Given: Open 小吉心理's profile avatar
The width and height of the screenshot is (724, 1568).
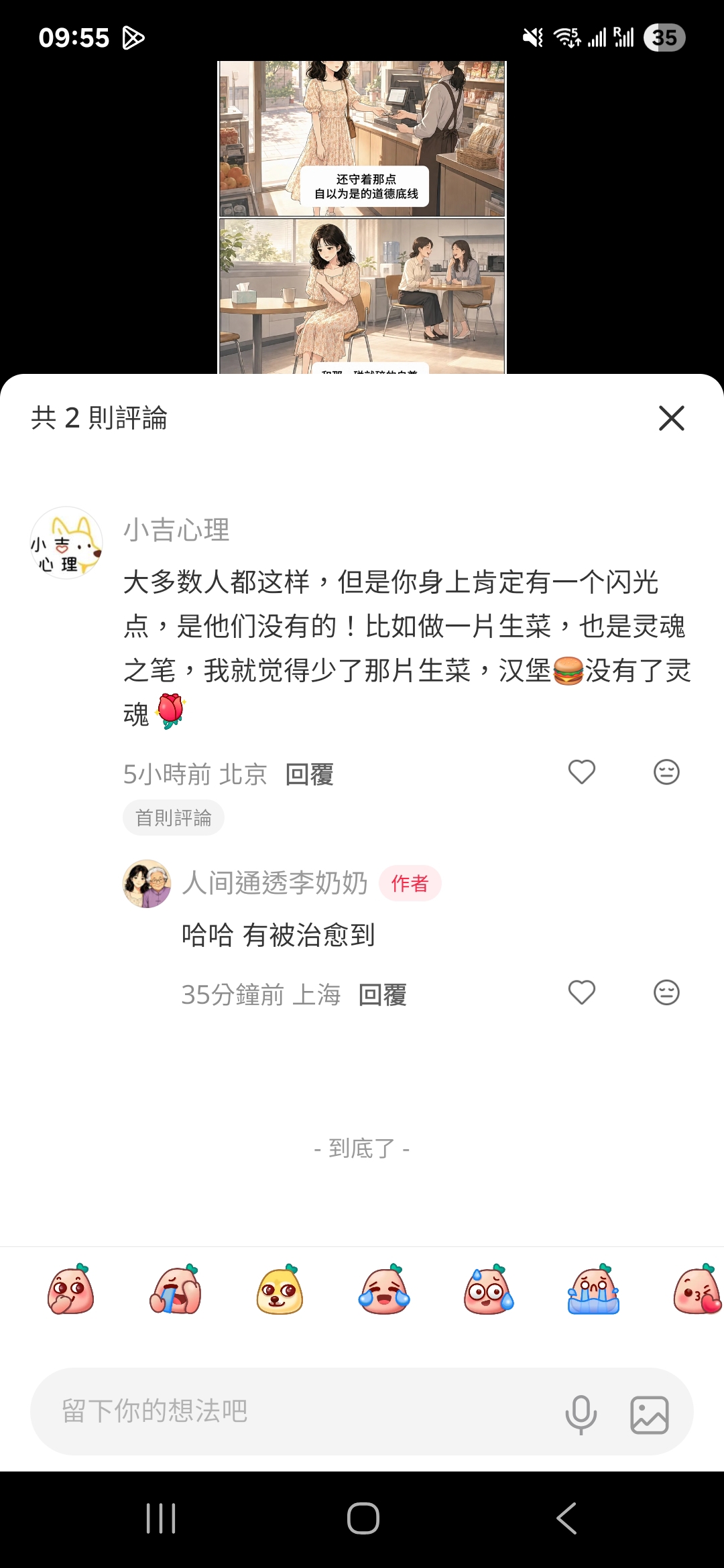Looking at the screenshot, I should (66, 543).
